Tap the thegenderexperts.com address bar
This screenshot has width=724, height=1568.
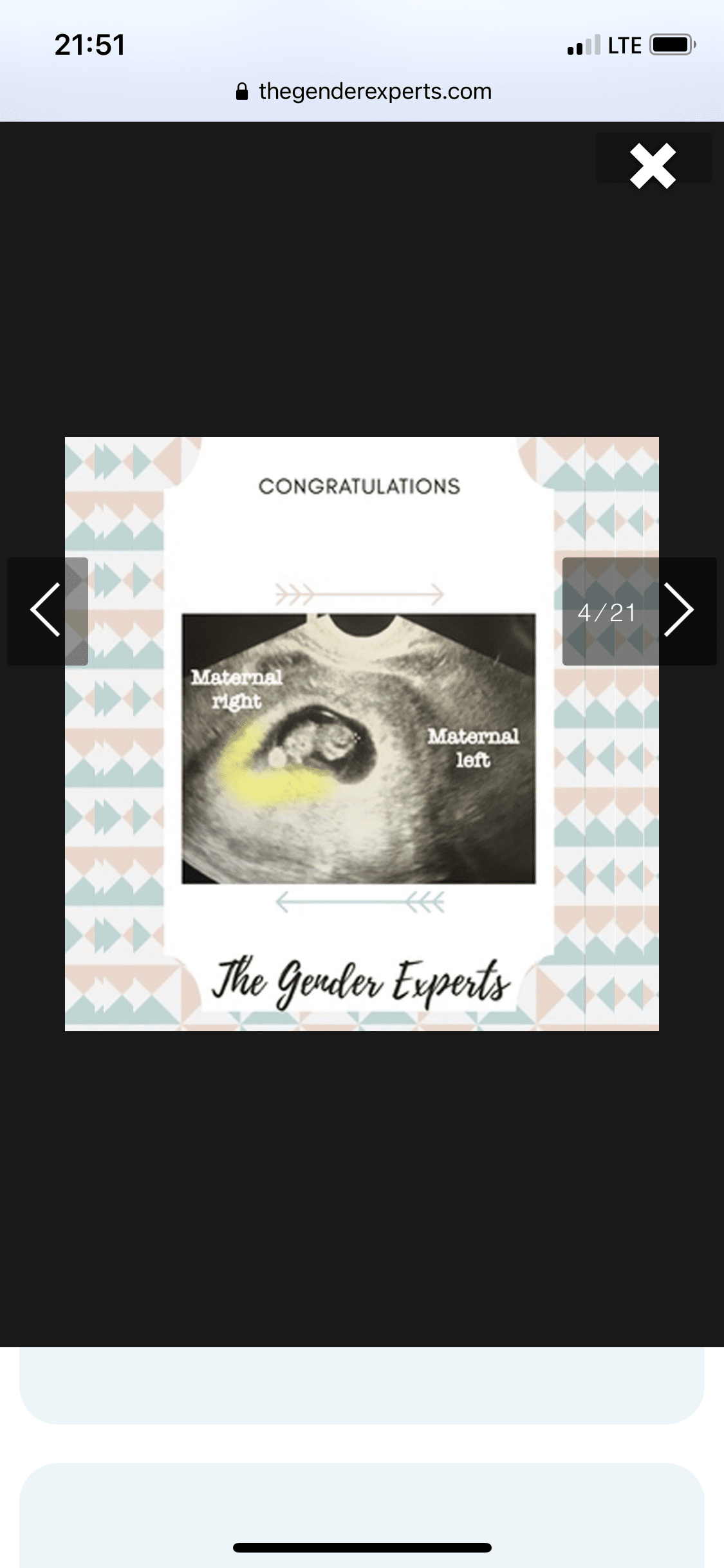pos(364,91)
